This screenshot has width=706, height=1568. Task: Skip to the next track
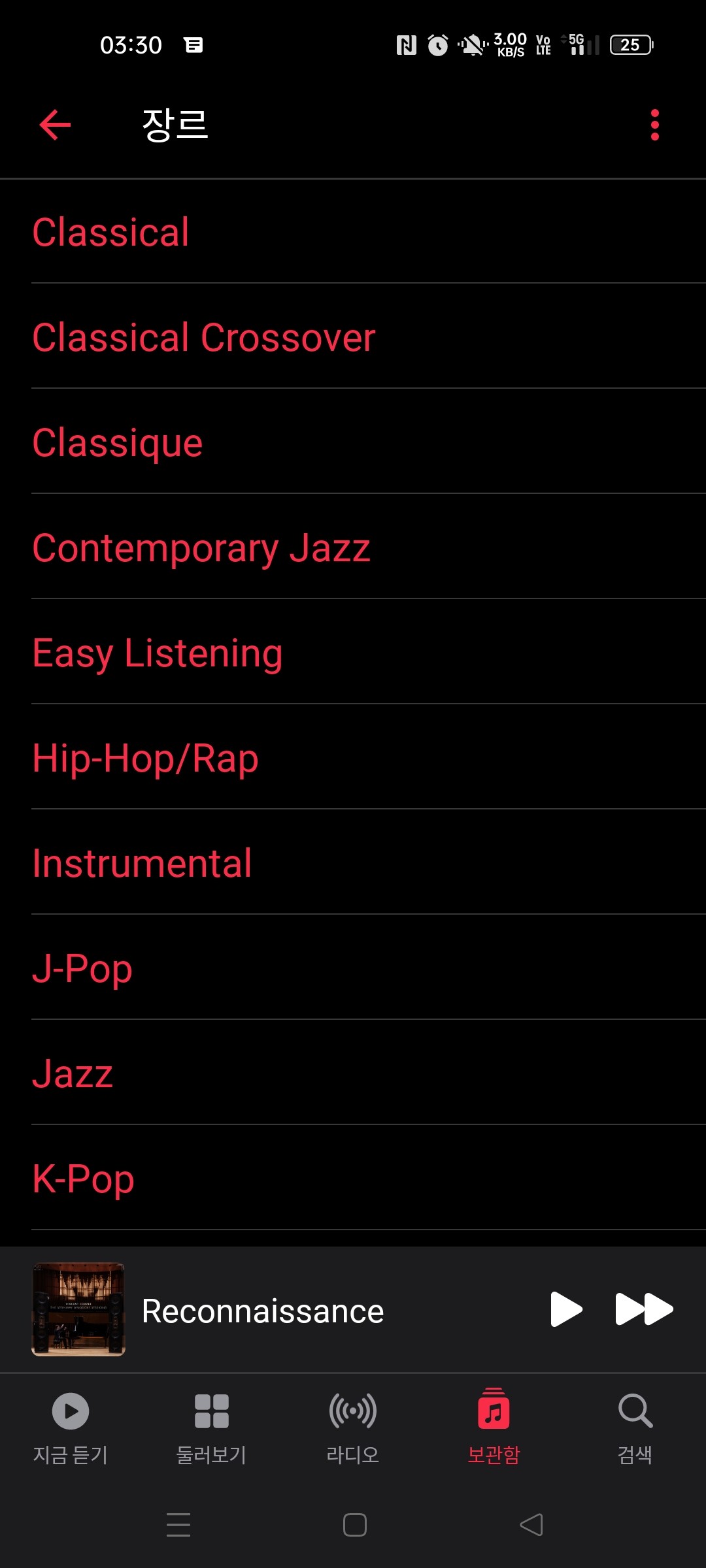pyautogui.click(x=644, y=1309)
